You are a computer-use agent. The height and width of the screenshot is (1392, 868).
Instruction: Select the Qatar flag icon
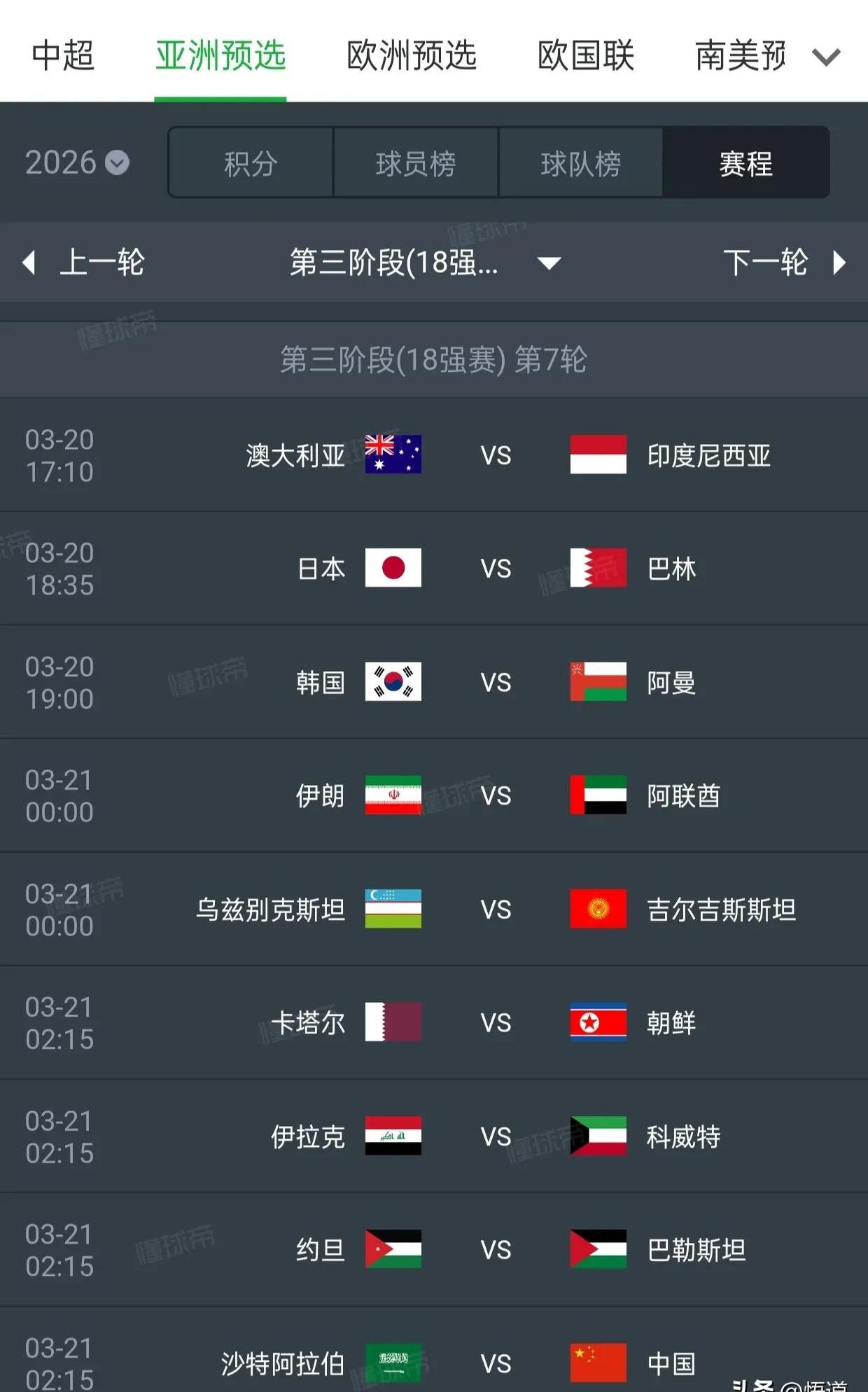392,1023
